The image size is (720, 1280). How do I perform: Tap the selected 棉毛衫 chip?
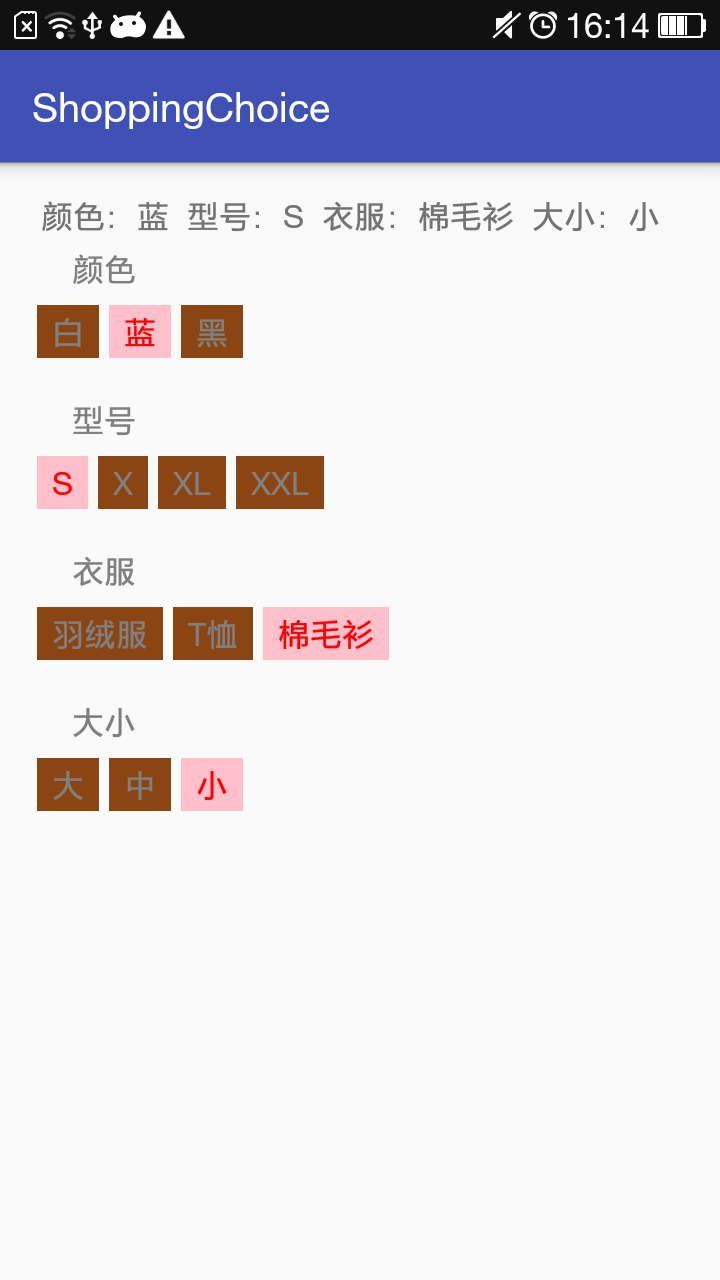pyautogui.click(x=326, y=633)
